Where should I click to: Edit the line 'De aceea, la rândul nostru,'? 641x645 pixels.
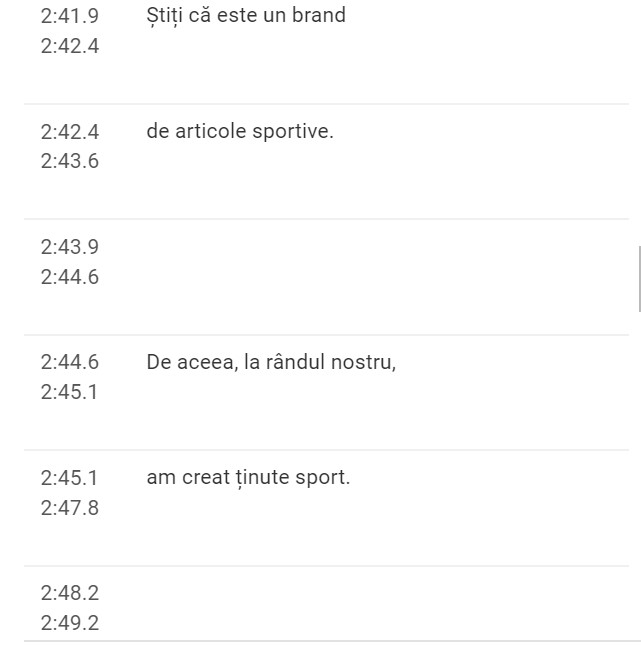(271, 362)
